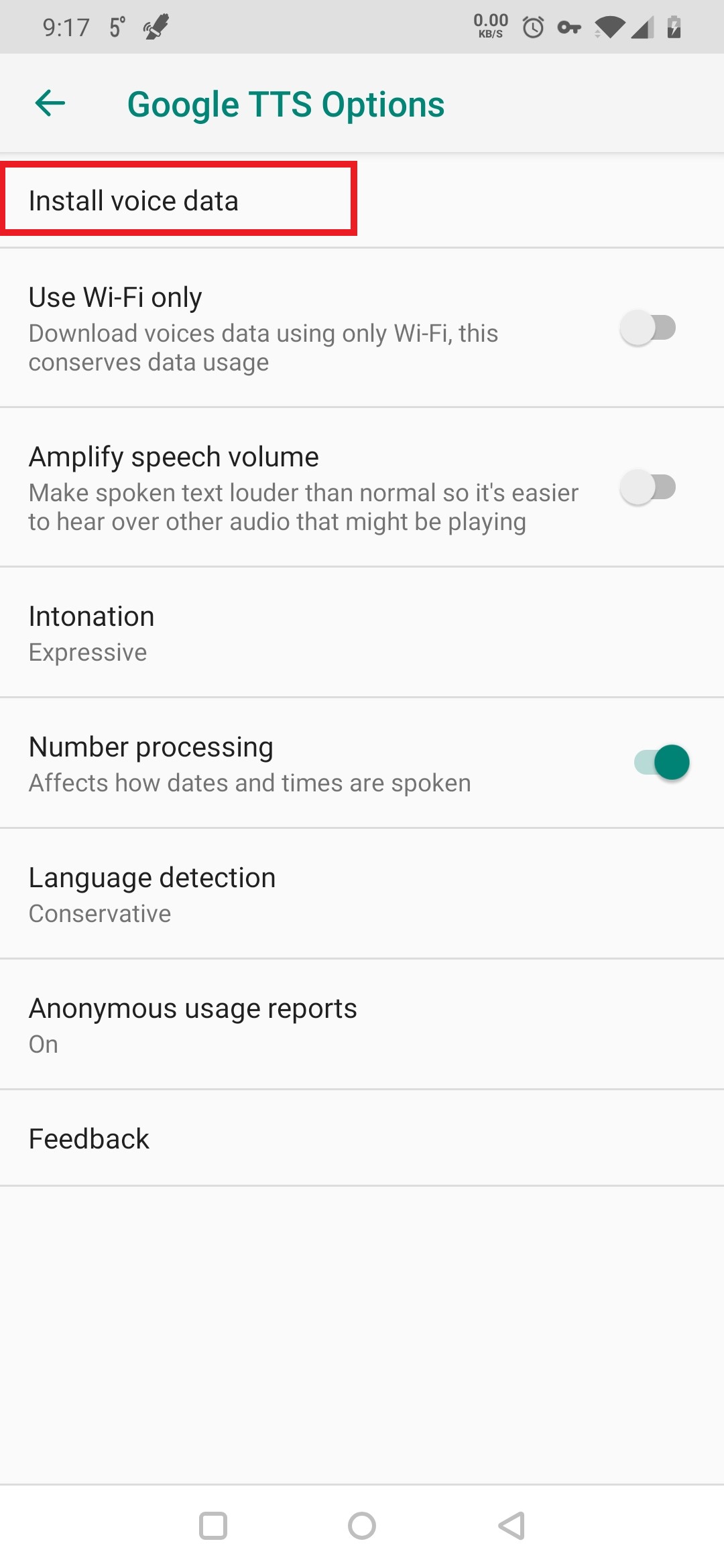724x1568 pixels.
Task: Go back using the app bar arrow
Action: [50, 103]
